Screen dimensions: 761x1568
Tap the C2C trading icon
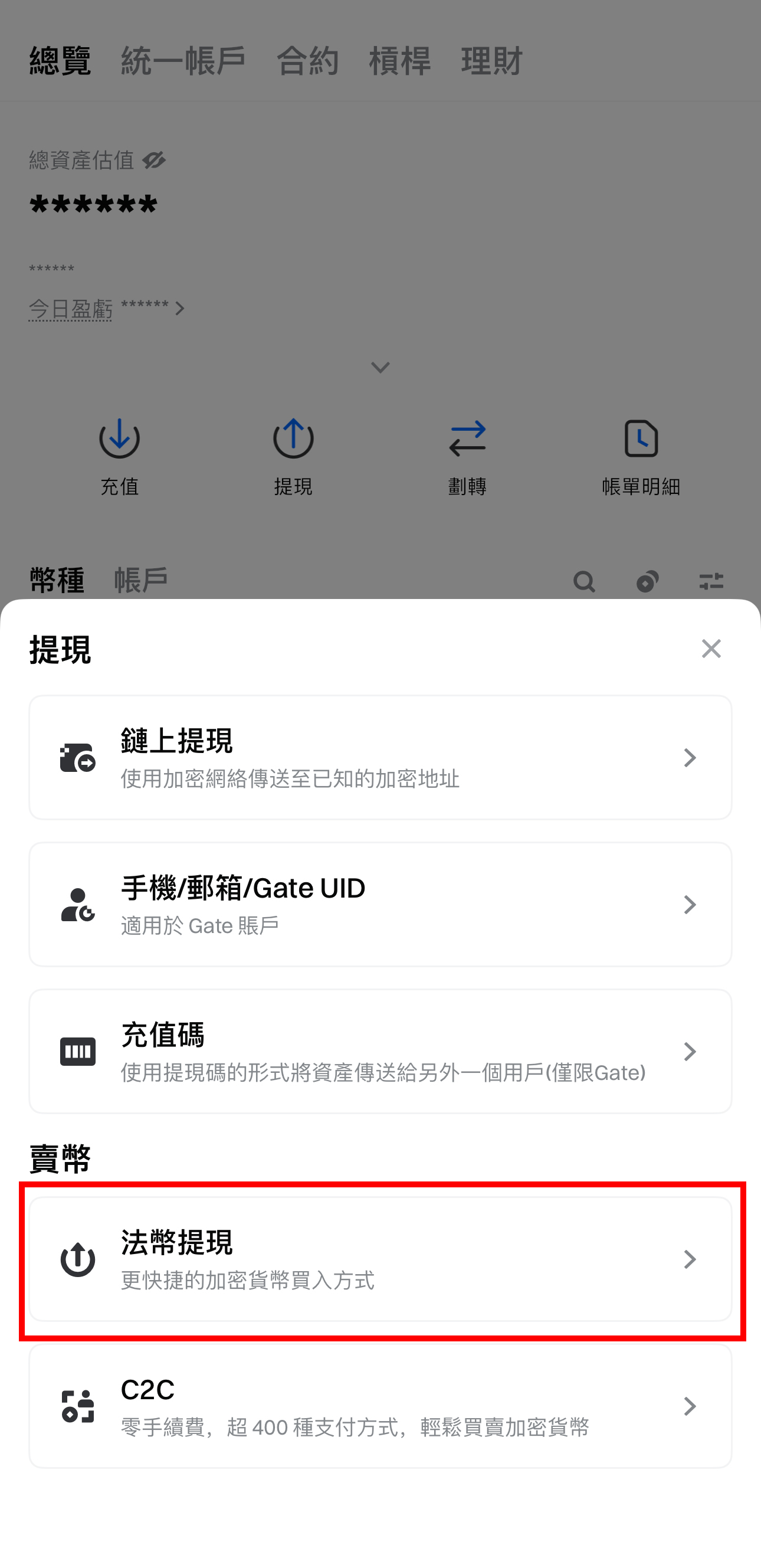(78, 1406)
